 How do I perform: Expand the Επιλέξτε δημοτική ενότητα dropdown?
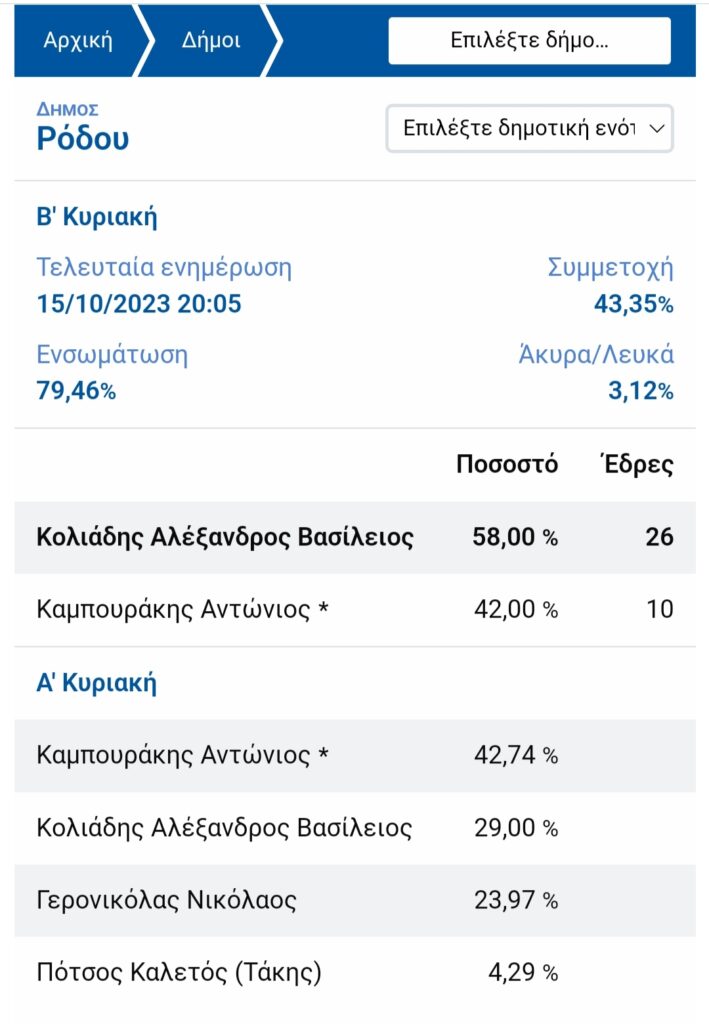pyautogui.click(x=529, y=129)
